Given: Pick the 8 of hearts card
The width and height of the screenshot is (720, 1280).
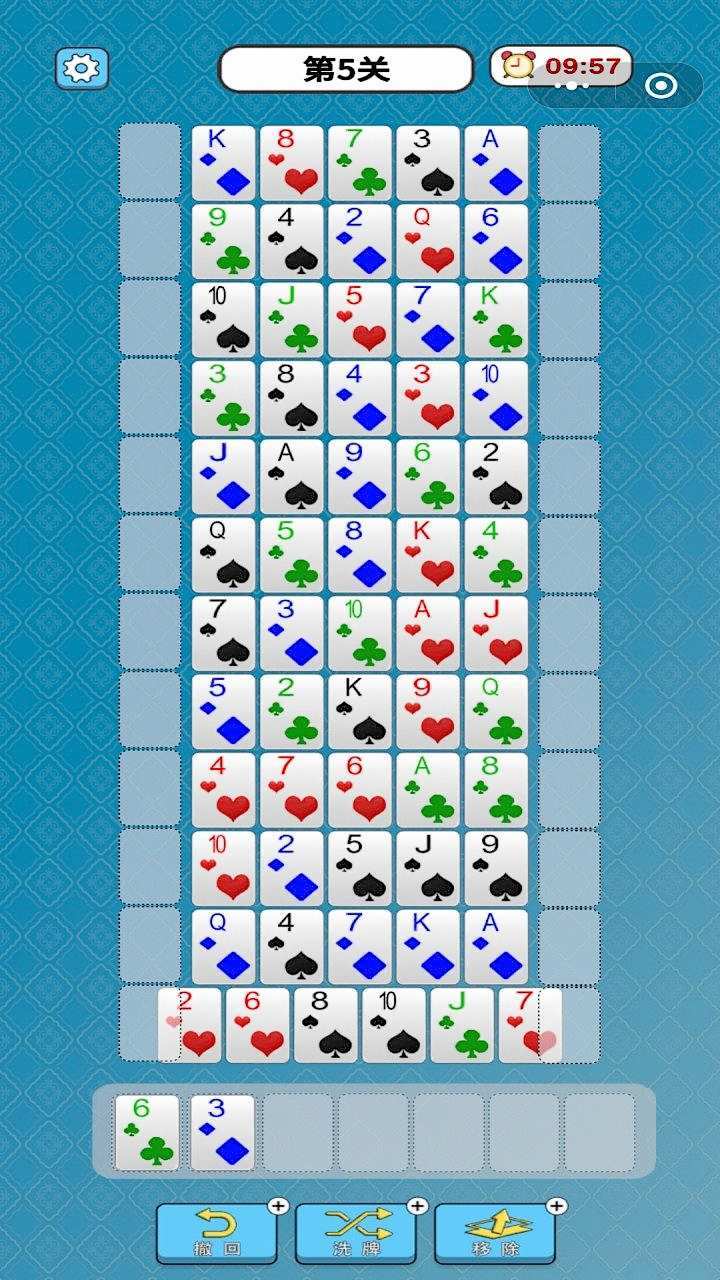Looking at the screenshot, I should (x=292, y=162).
